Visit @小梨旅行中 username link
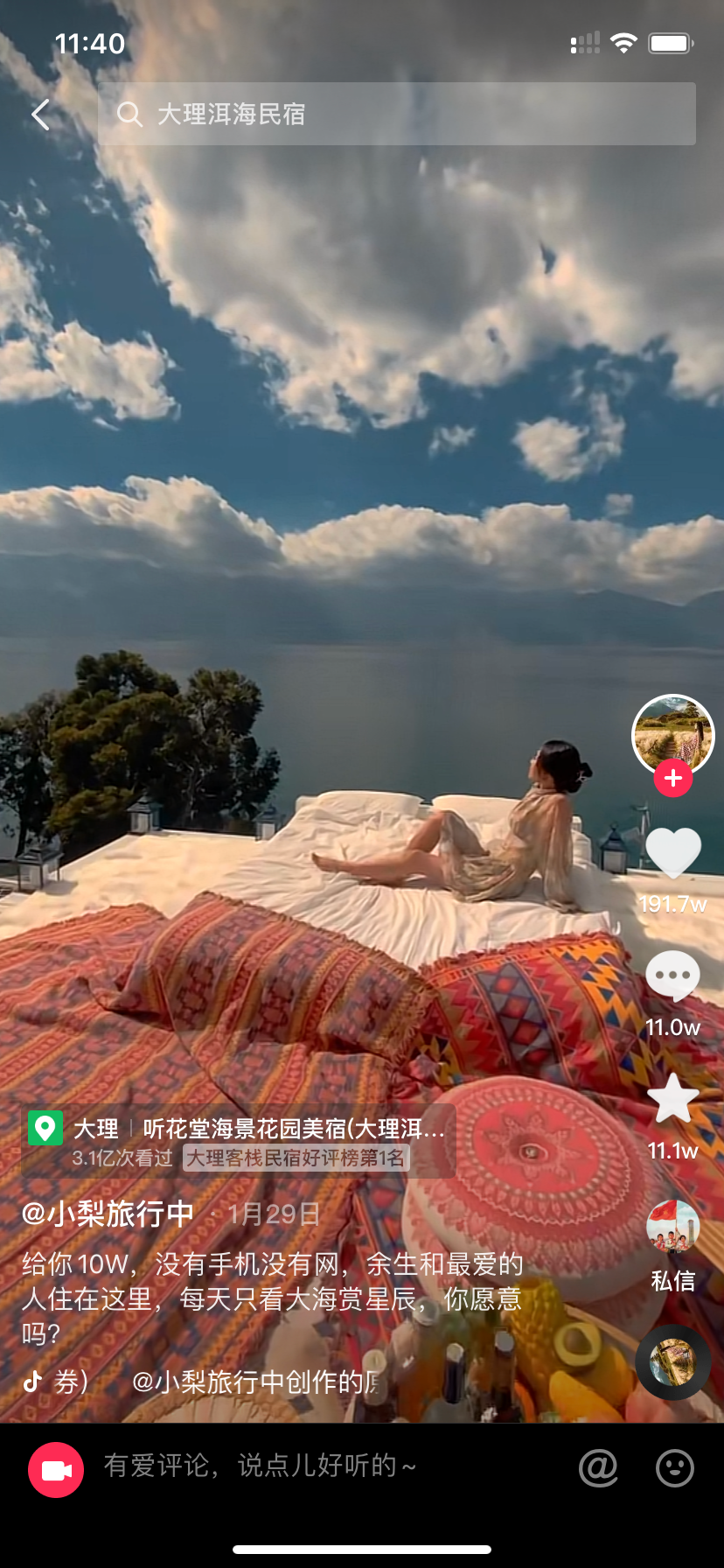Screen dimensions: 724x1568 (108, 1214)
